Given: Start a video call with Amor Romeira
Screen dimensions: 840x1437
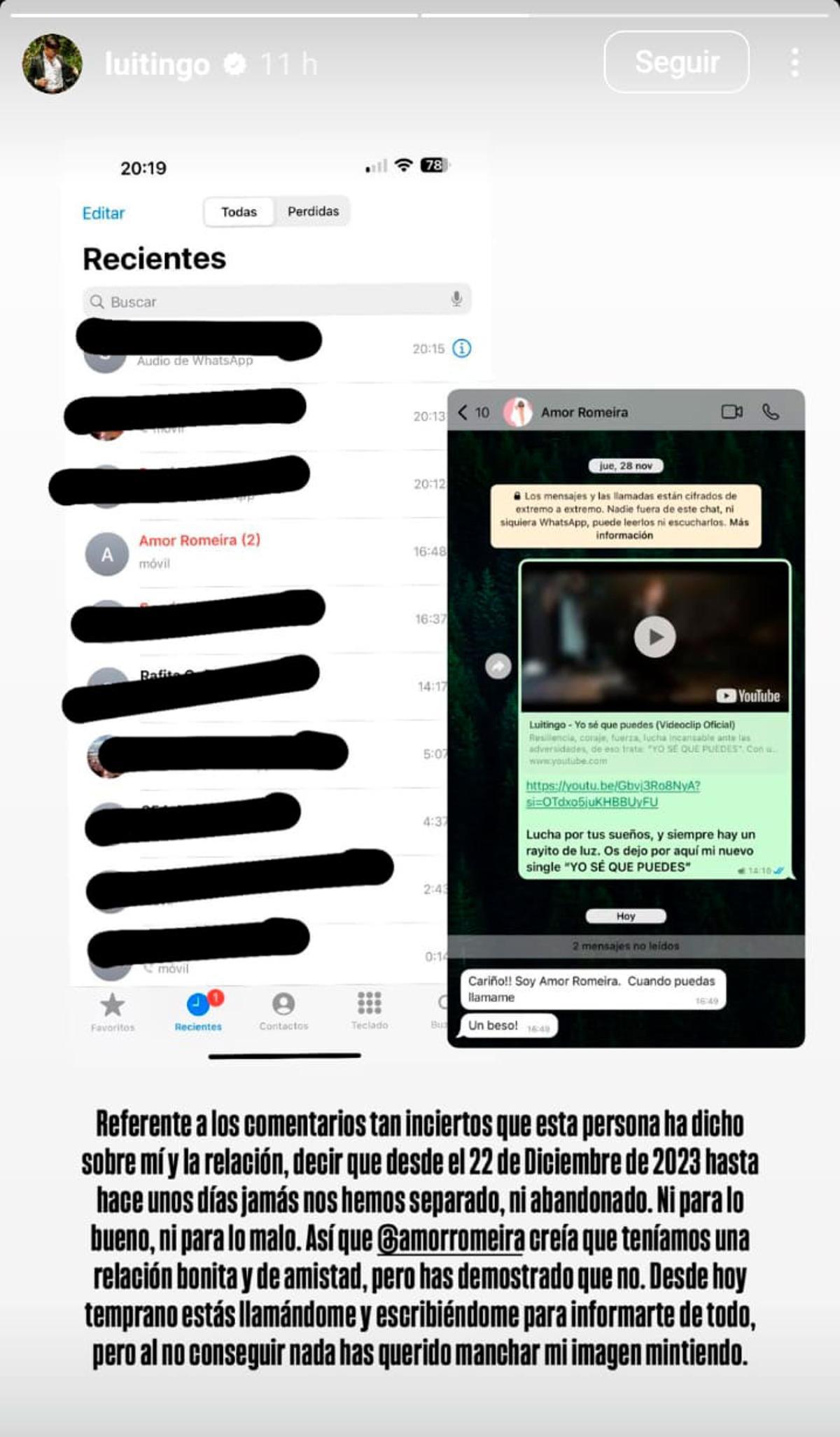Looking at the screenshot, I should (x=730, y=413).
